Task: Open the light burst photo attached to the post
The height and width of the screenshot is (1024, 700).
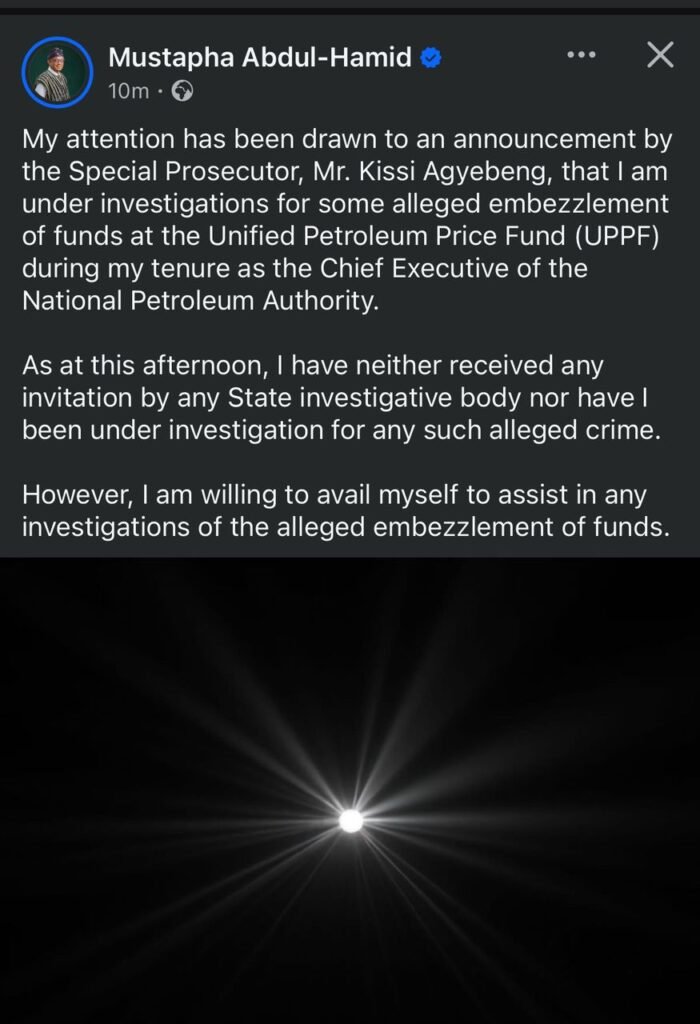Action: (x=350, y=790)
